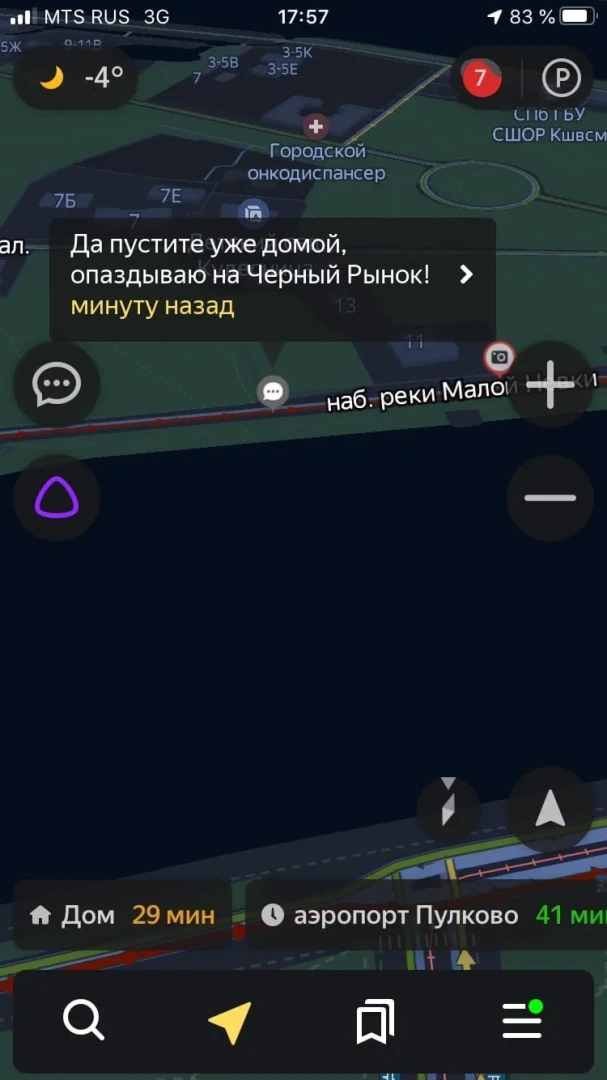The height and width of the screenshot is (1080, 607).
Task: Open saved bookmarks tab
Action: [x=375, y=1022]
